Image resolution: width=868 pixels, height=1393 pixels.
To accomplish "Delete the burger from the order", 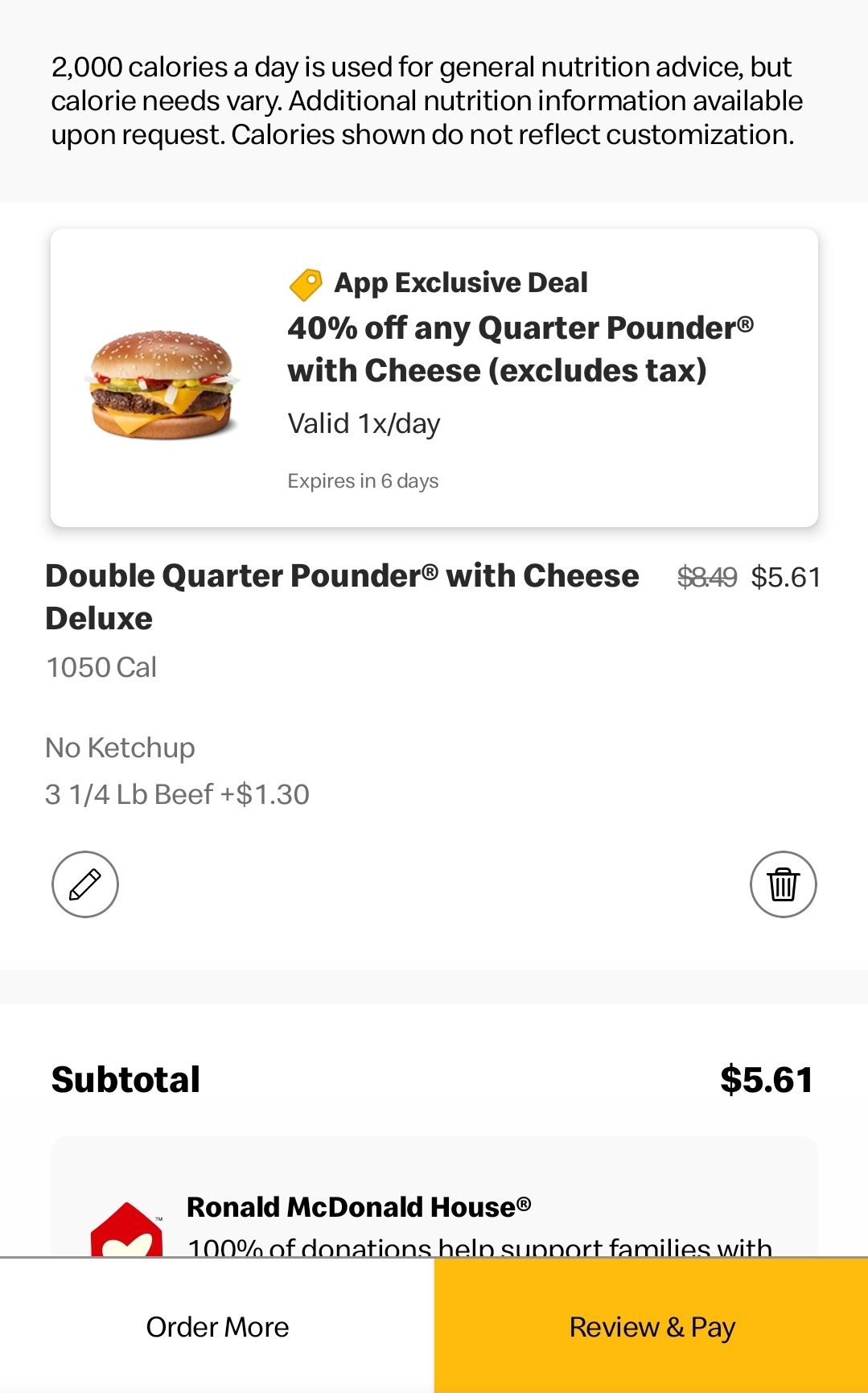I will coord(783,884).
